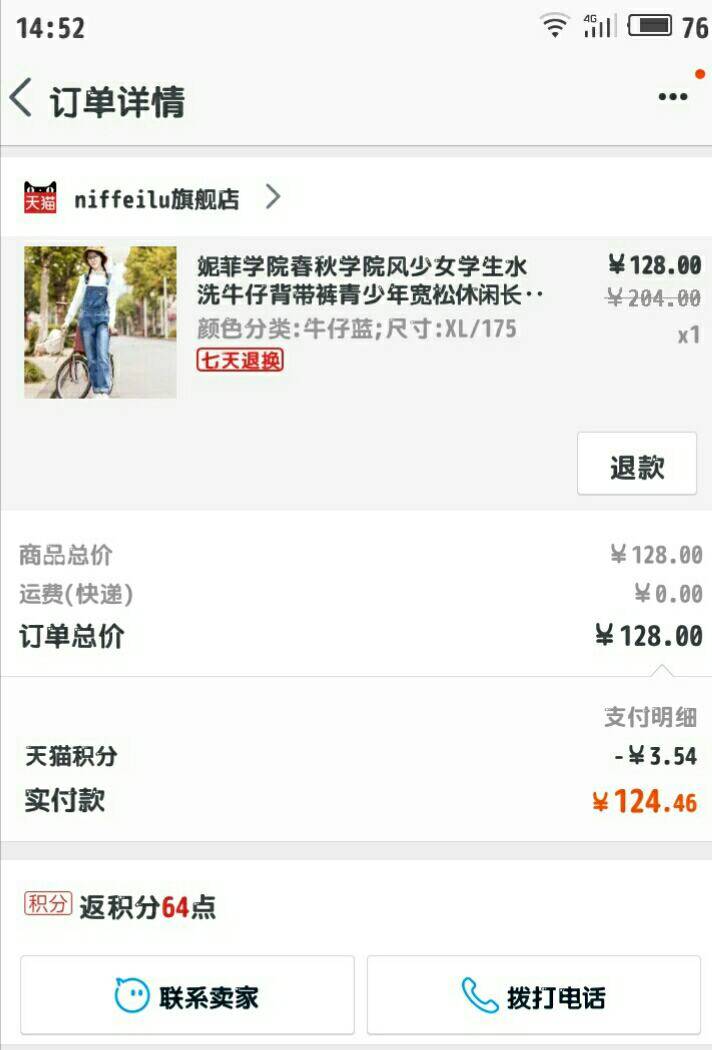
Task: Go back from order details
Action: point(22,99)
